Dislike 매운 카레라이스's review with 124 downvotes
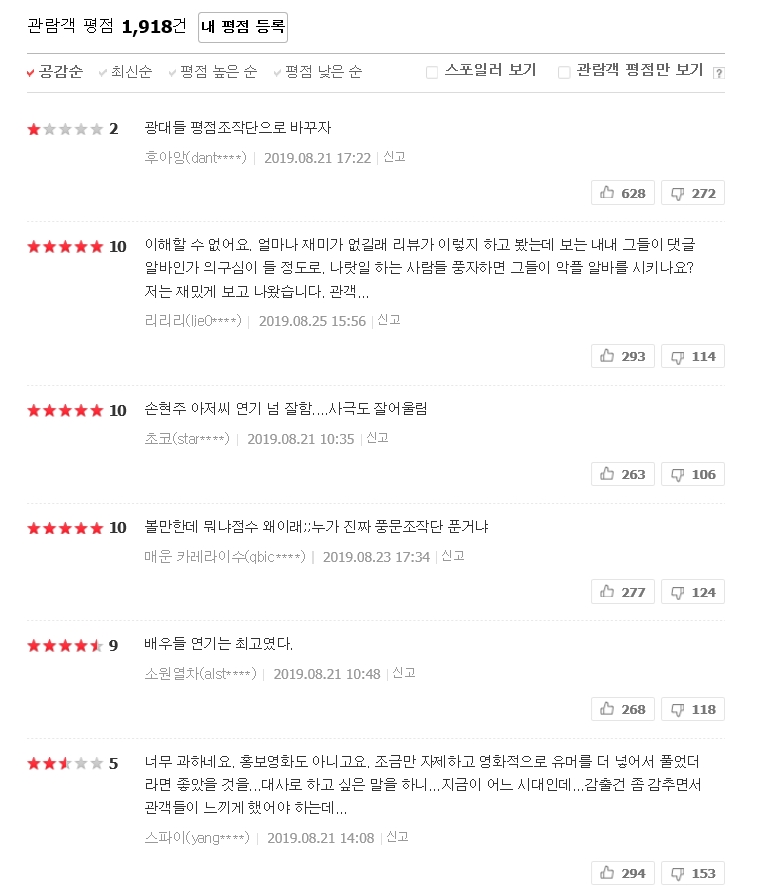 click(x=693, y=592)
